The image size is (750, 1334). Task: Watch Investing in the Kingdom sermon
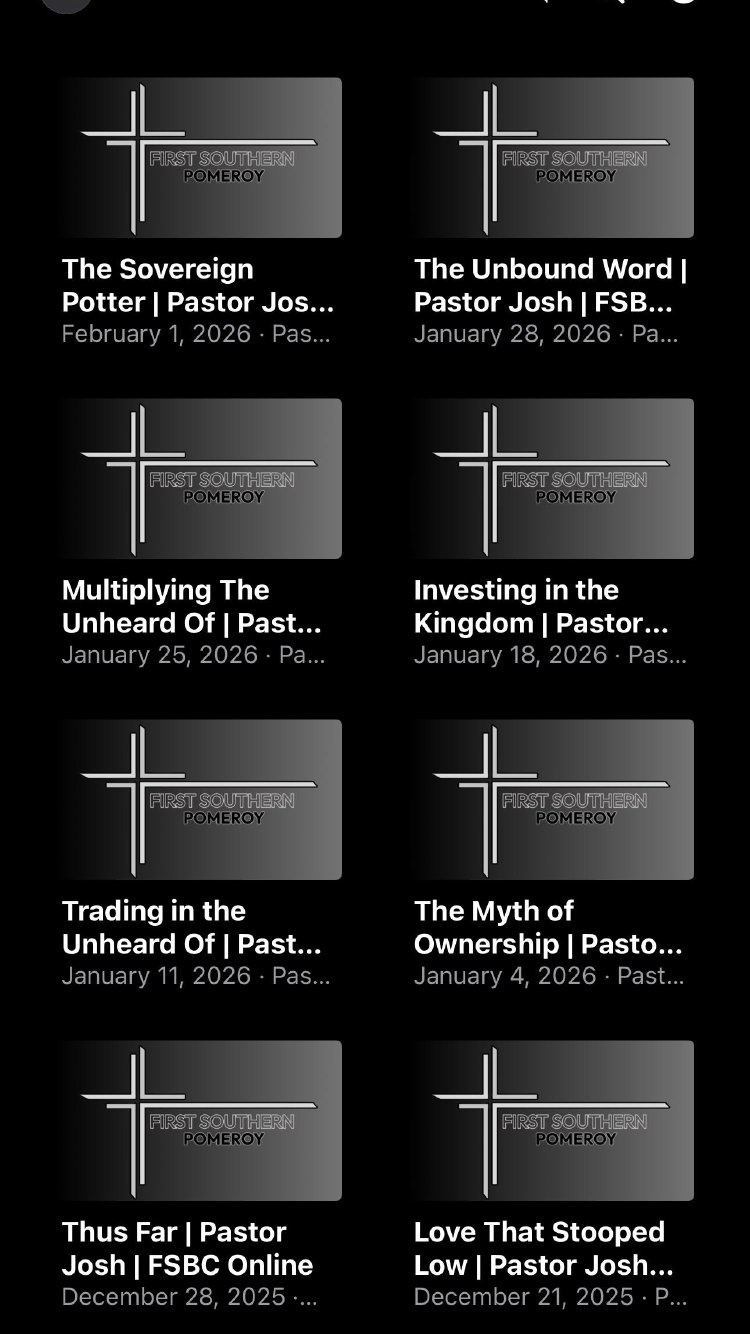(x=553, y=479)
